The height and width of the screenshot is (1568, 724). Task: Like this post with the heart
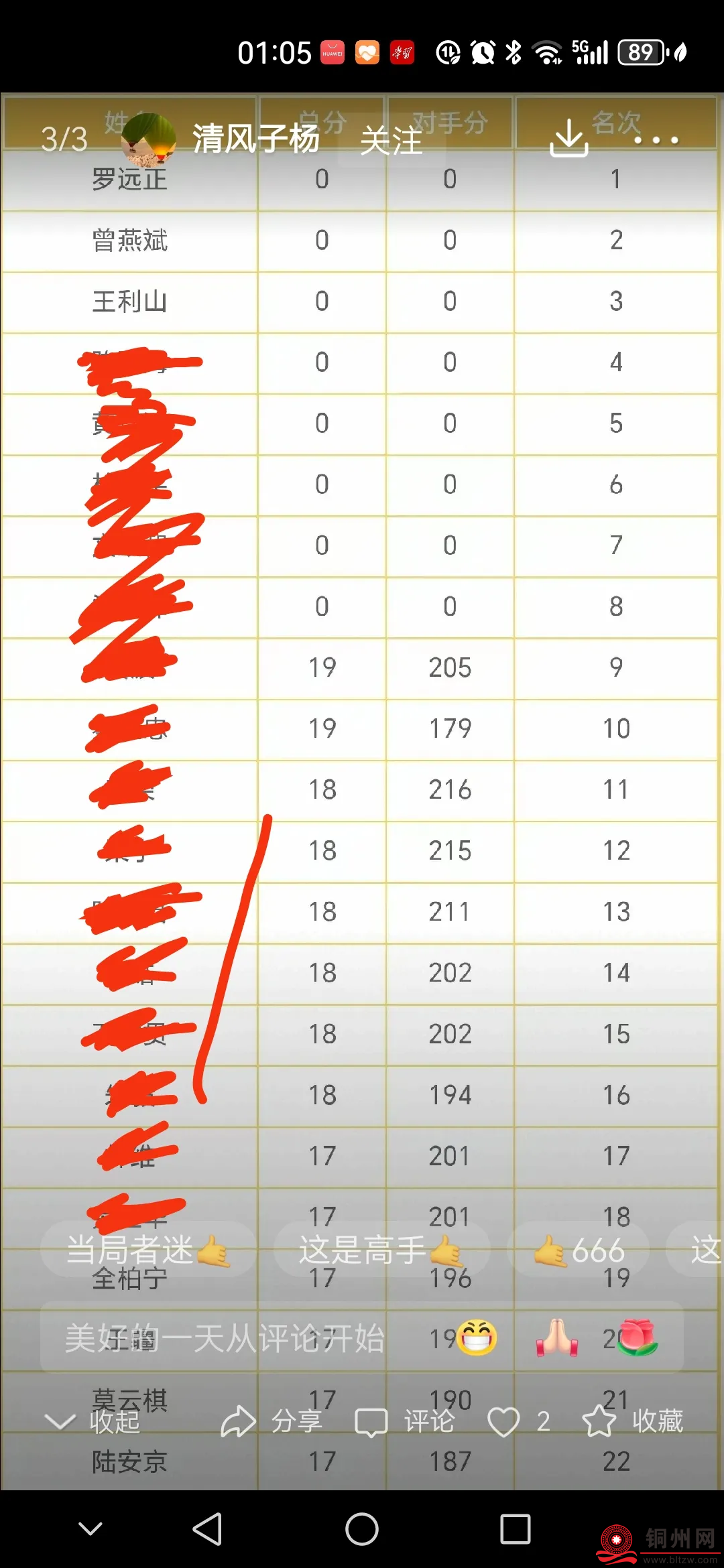503,1421
